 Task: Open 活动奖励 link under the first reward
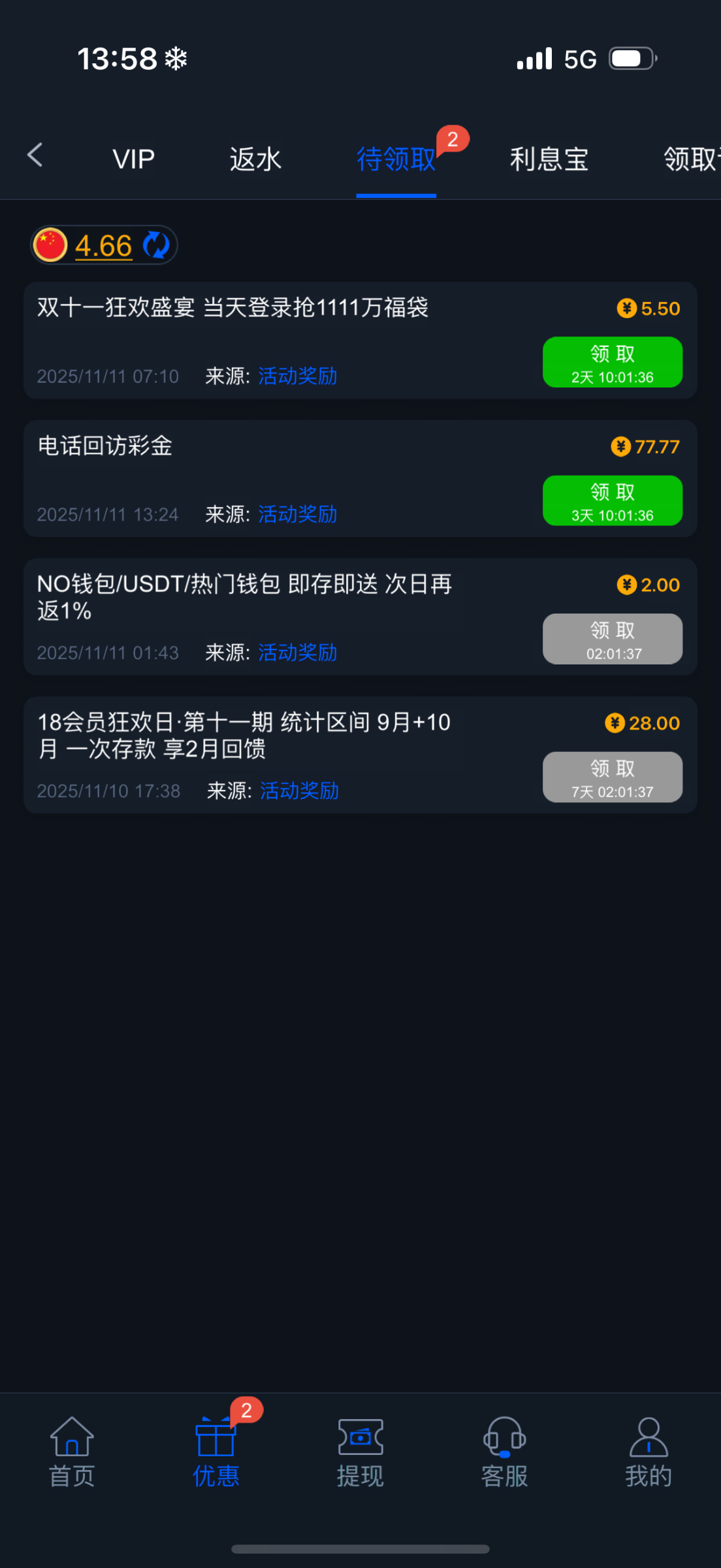298,376
